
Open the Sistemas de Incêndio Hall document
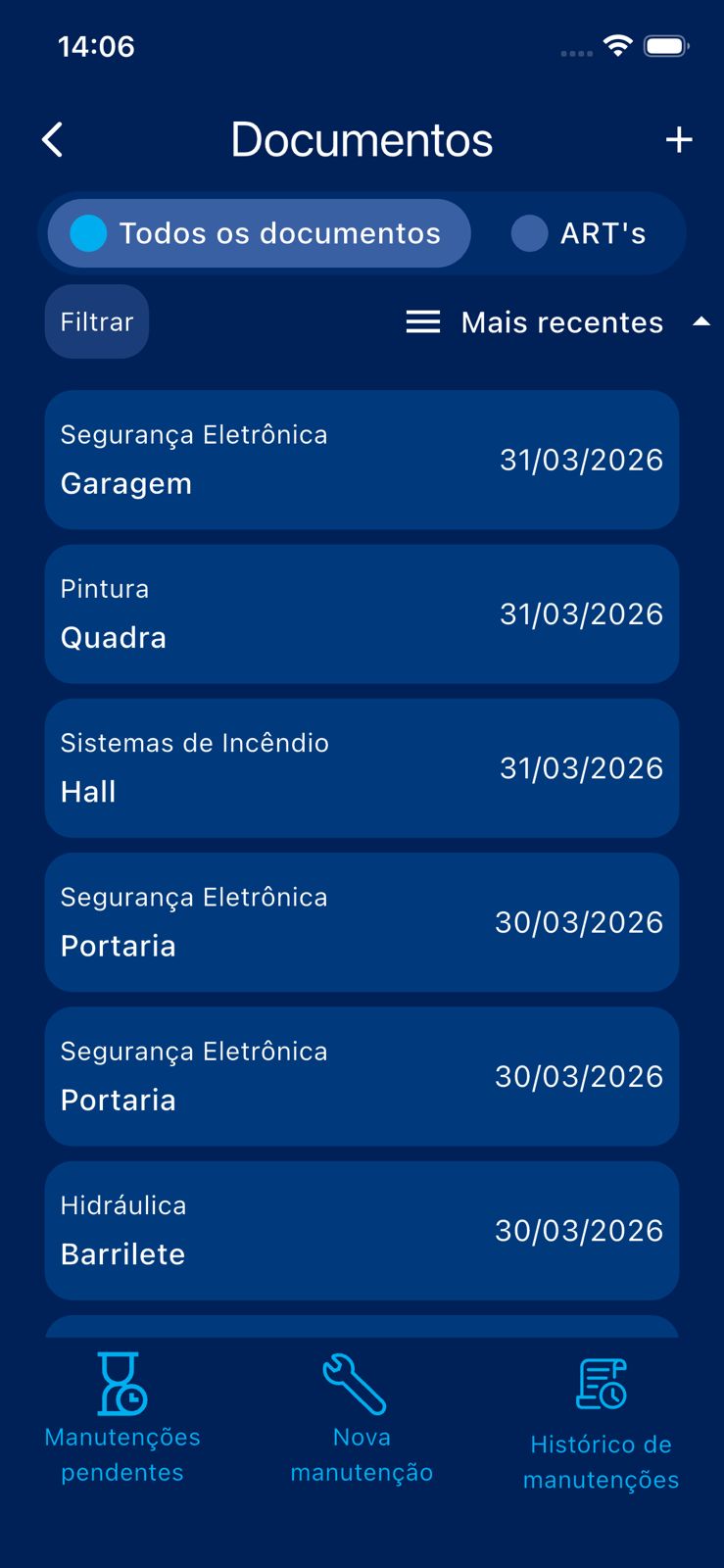click(x=362, y=767)
